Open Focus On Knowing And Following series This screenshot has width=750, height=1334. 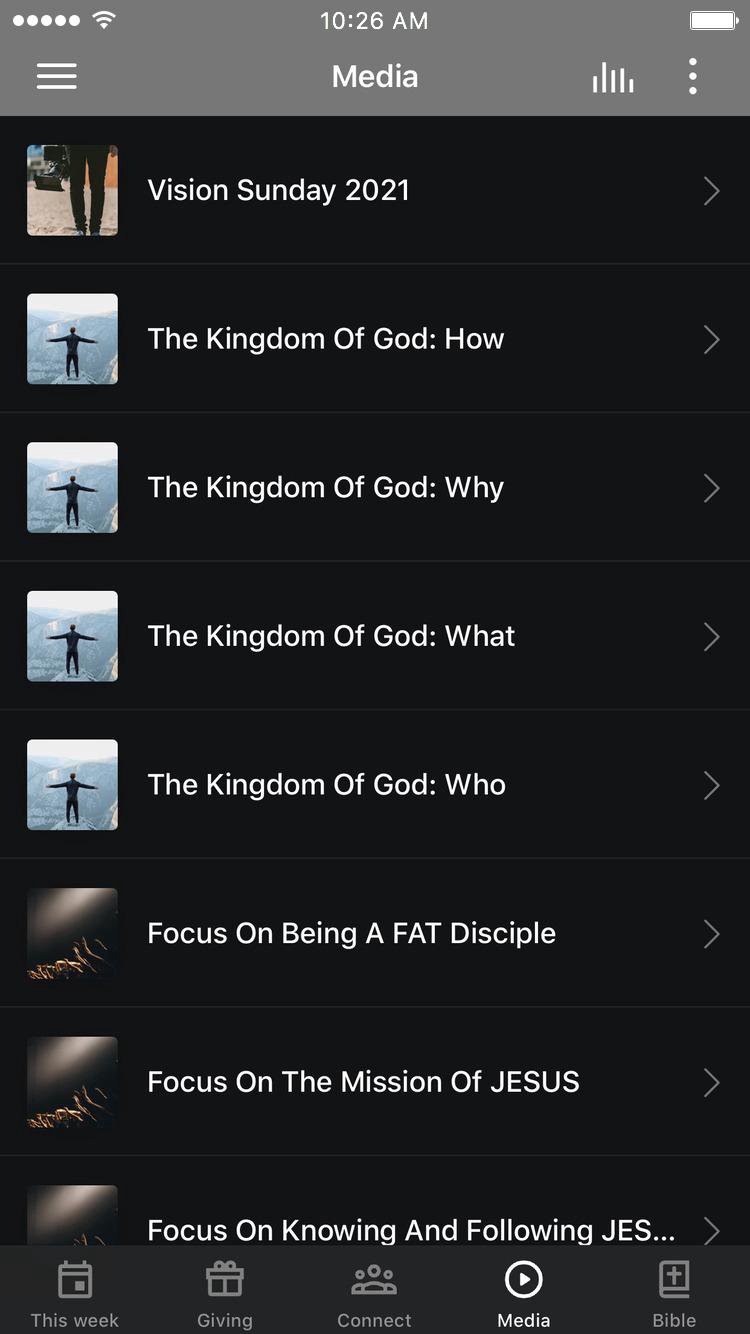point(375,1222)
